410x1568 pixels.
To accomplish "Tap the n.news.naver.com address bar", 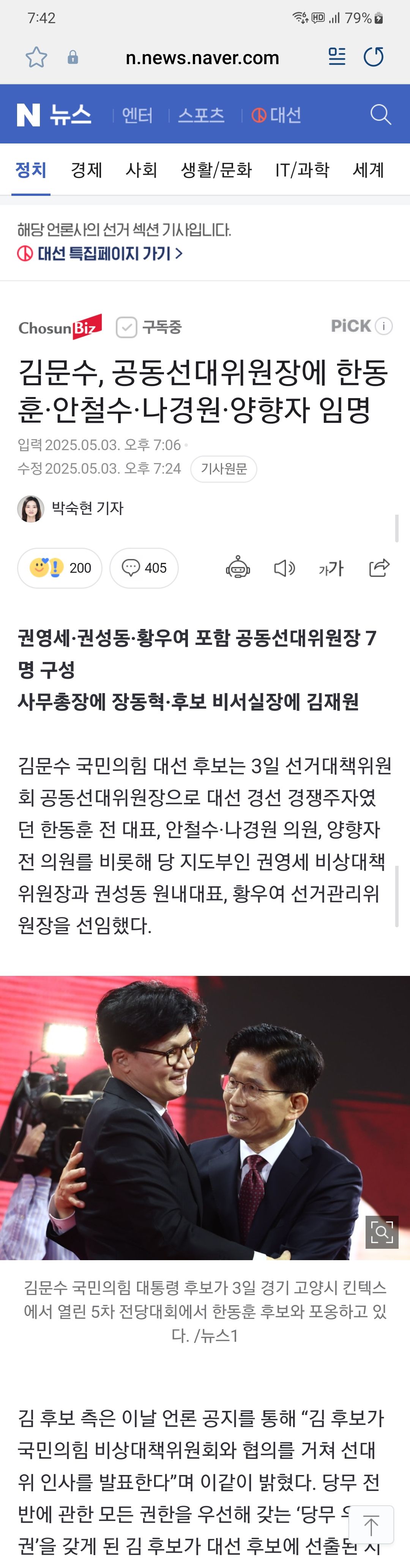I will pos(202,57).
